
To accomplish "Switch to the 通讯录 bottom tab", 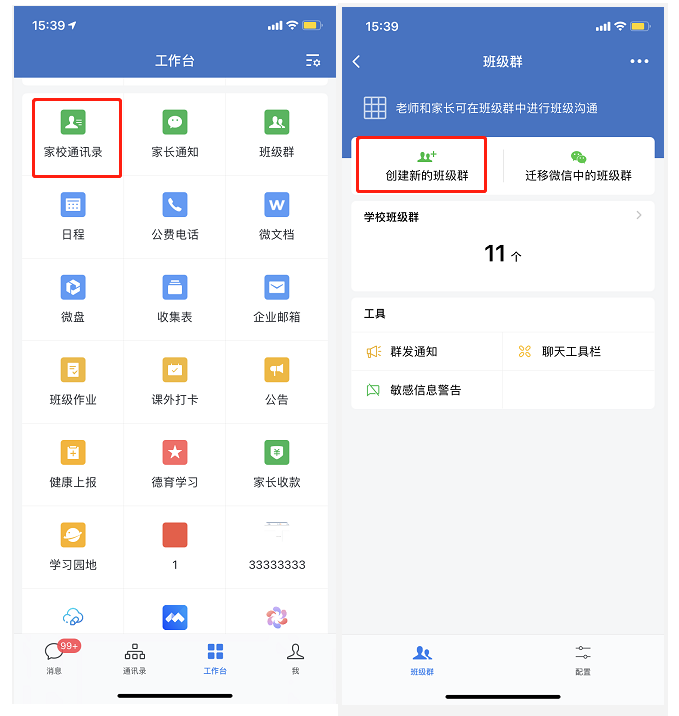I will click(x=134, y=658).
